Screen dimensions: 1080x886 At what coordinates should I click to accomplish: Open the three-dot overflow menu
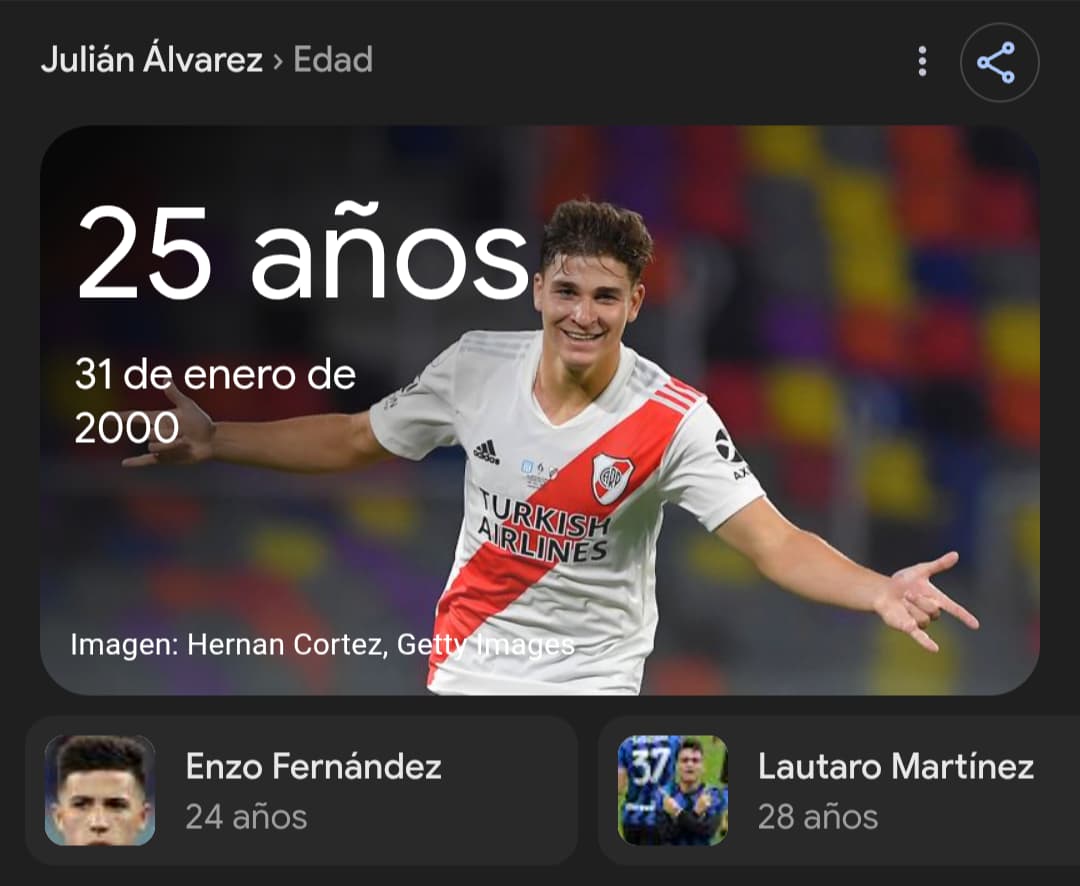(922, 62)
